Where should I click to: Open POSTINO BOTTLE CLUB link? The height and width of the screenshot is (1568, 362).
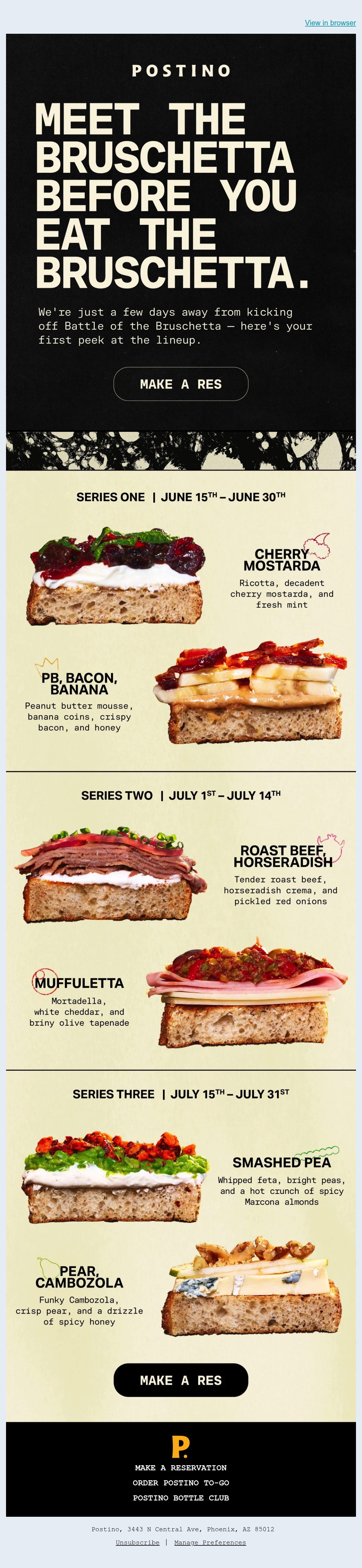[181, 1498]
